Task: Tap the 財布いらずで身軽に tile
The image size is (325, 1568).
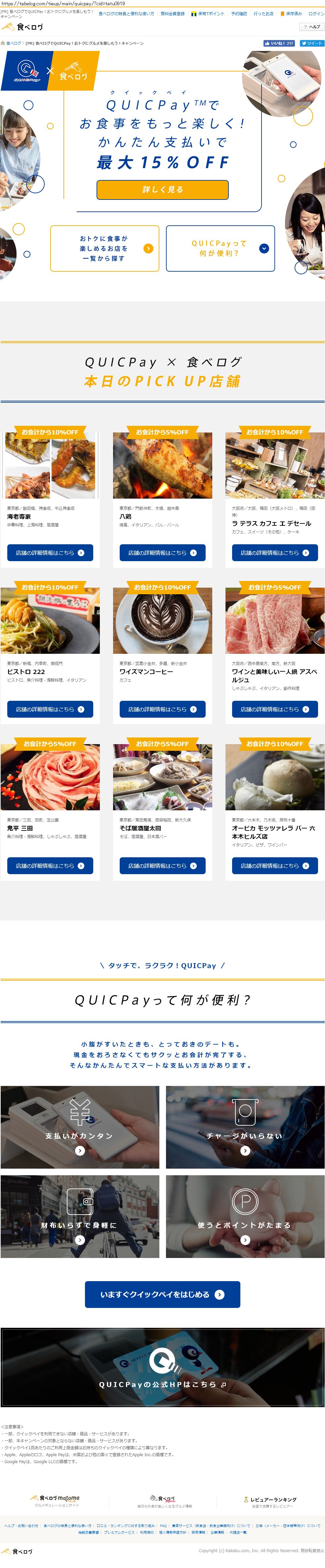Action: [80, 1216]
